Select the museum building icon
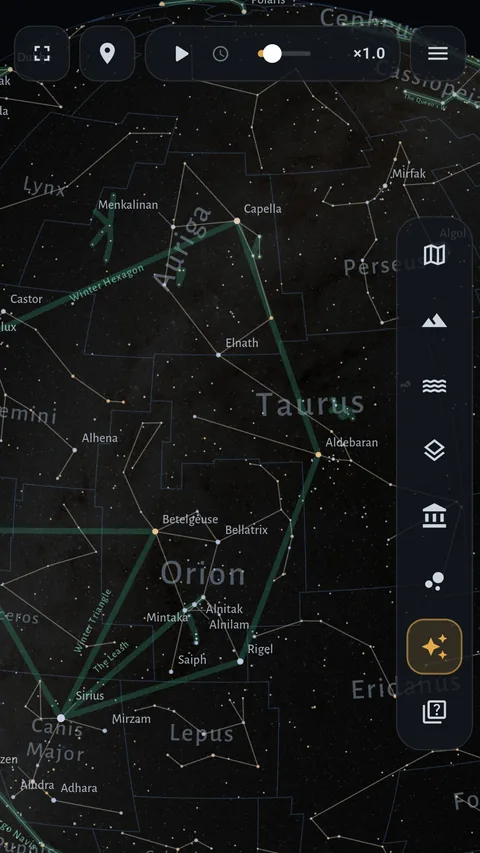 434,516
